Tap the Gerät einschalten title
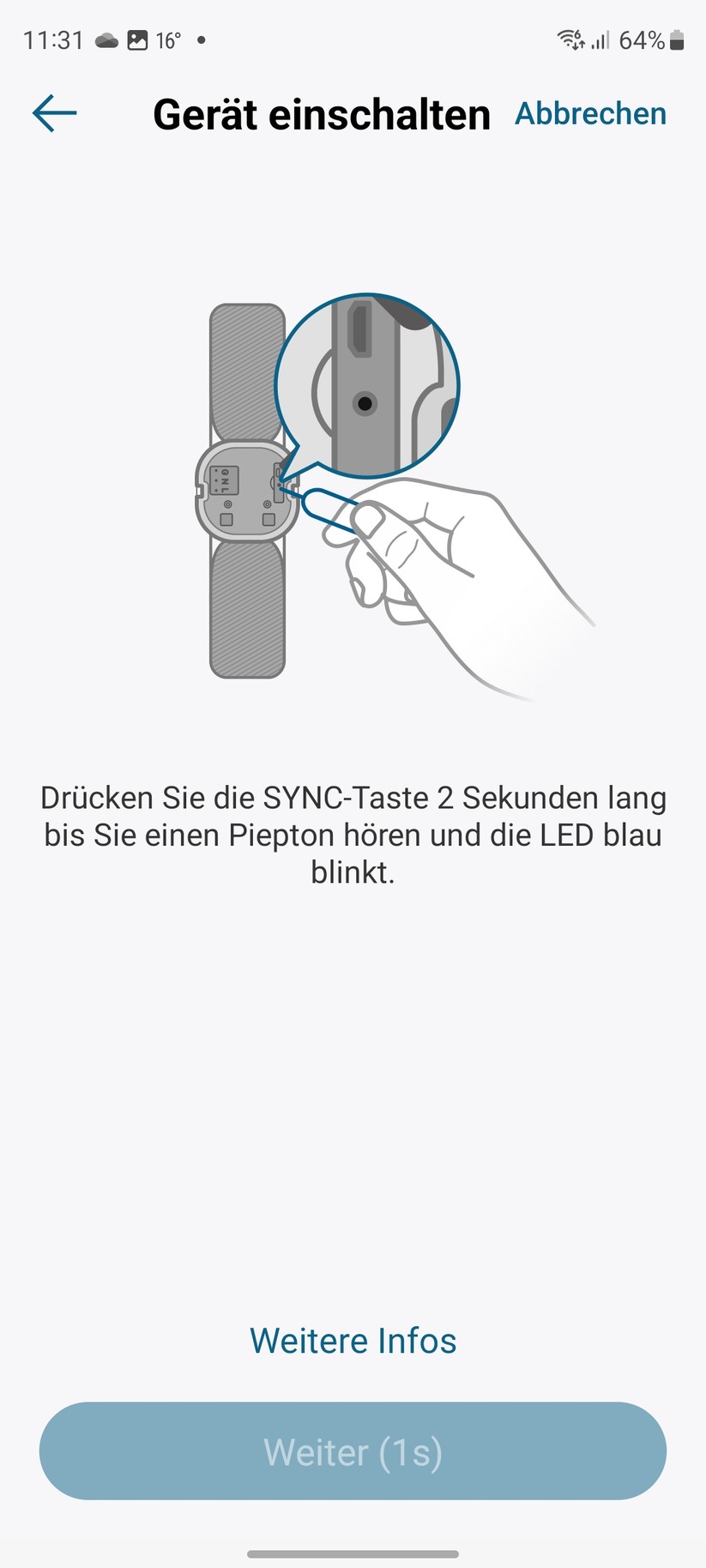Image resolution: width=706 pixels, height=1568 pixels. 322,114
